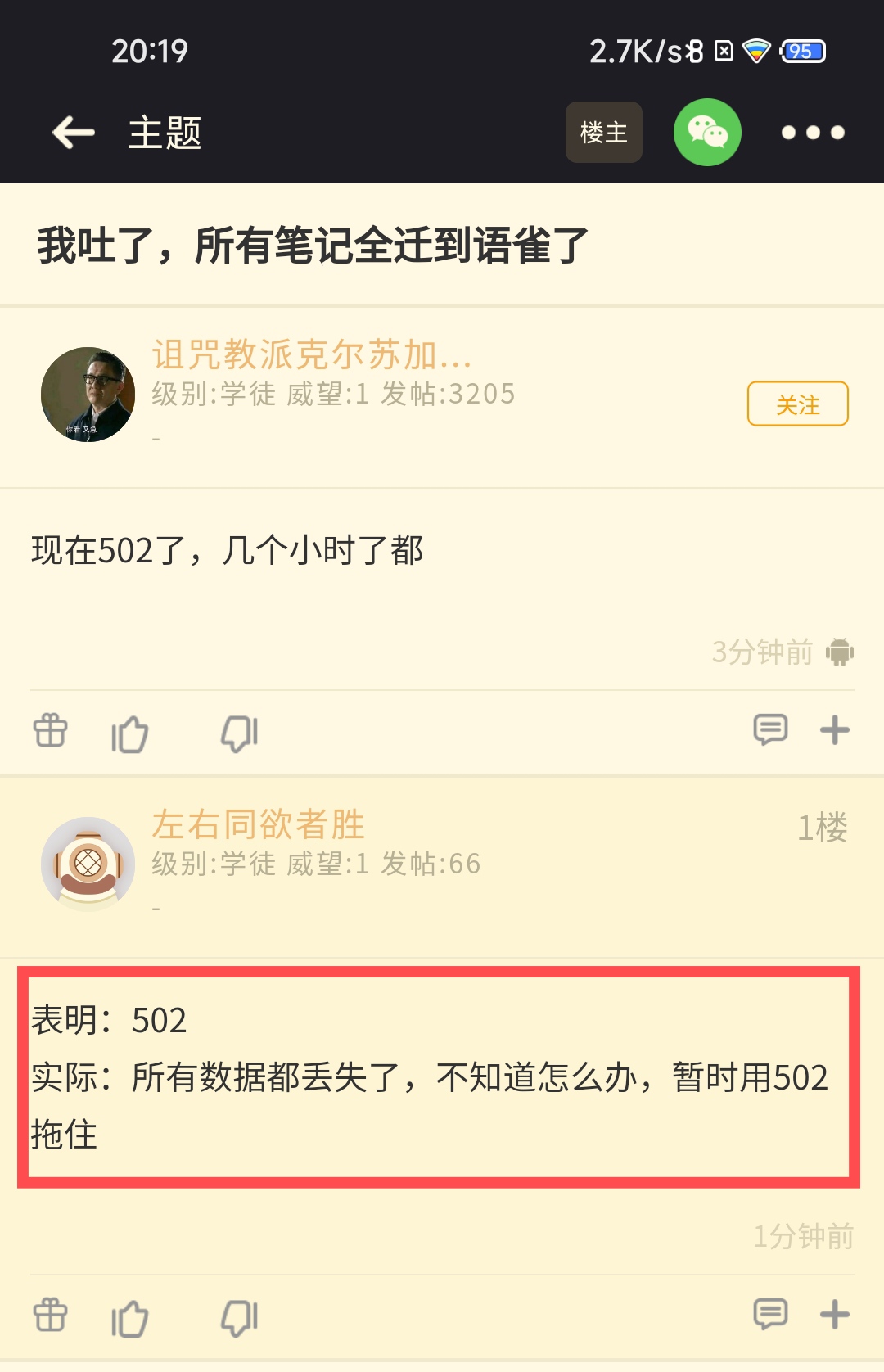
Task: Send a gift to the 现在502了 post
Action: (51, 731)
